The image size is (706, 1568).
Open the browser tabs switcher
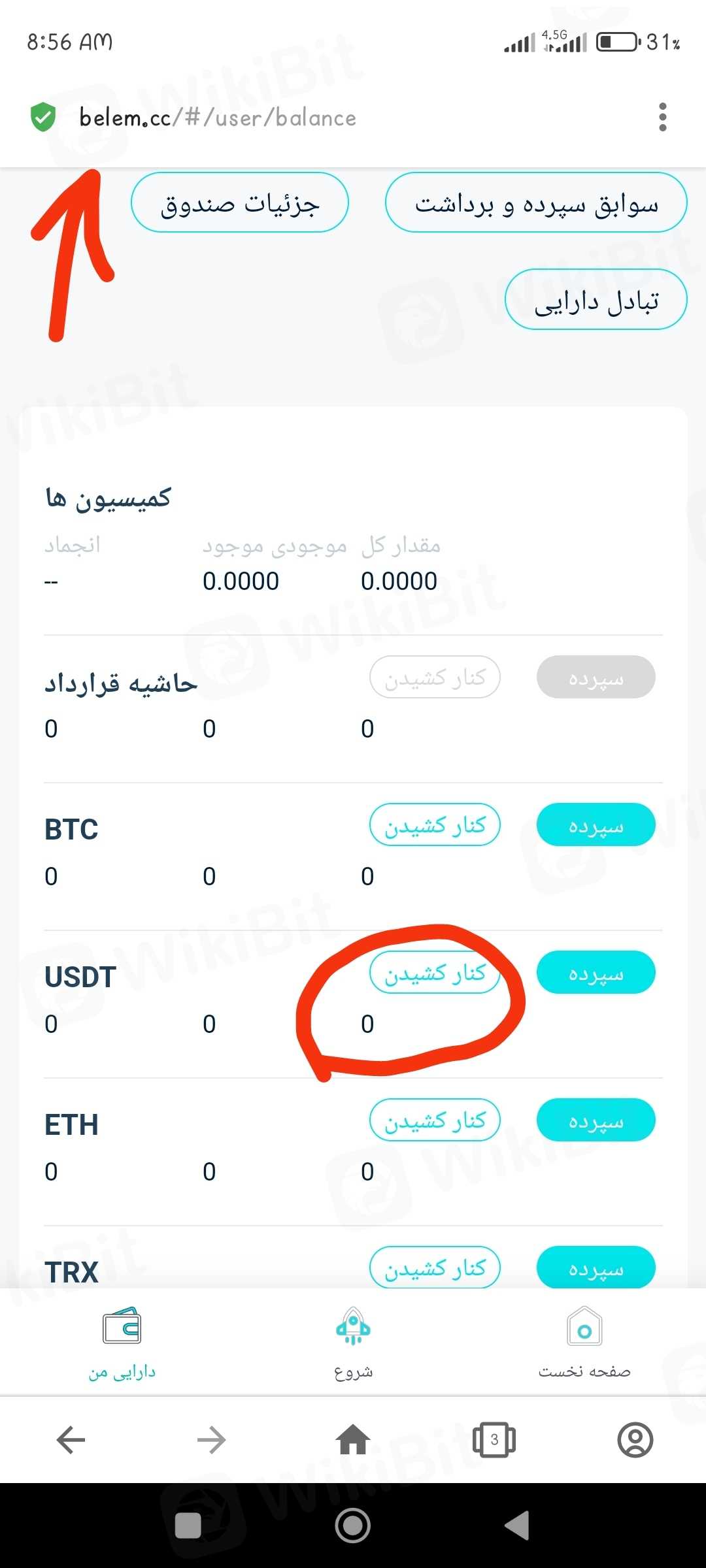point(494,1439)
